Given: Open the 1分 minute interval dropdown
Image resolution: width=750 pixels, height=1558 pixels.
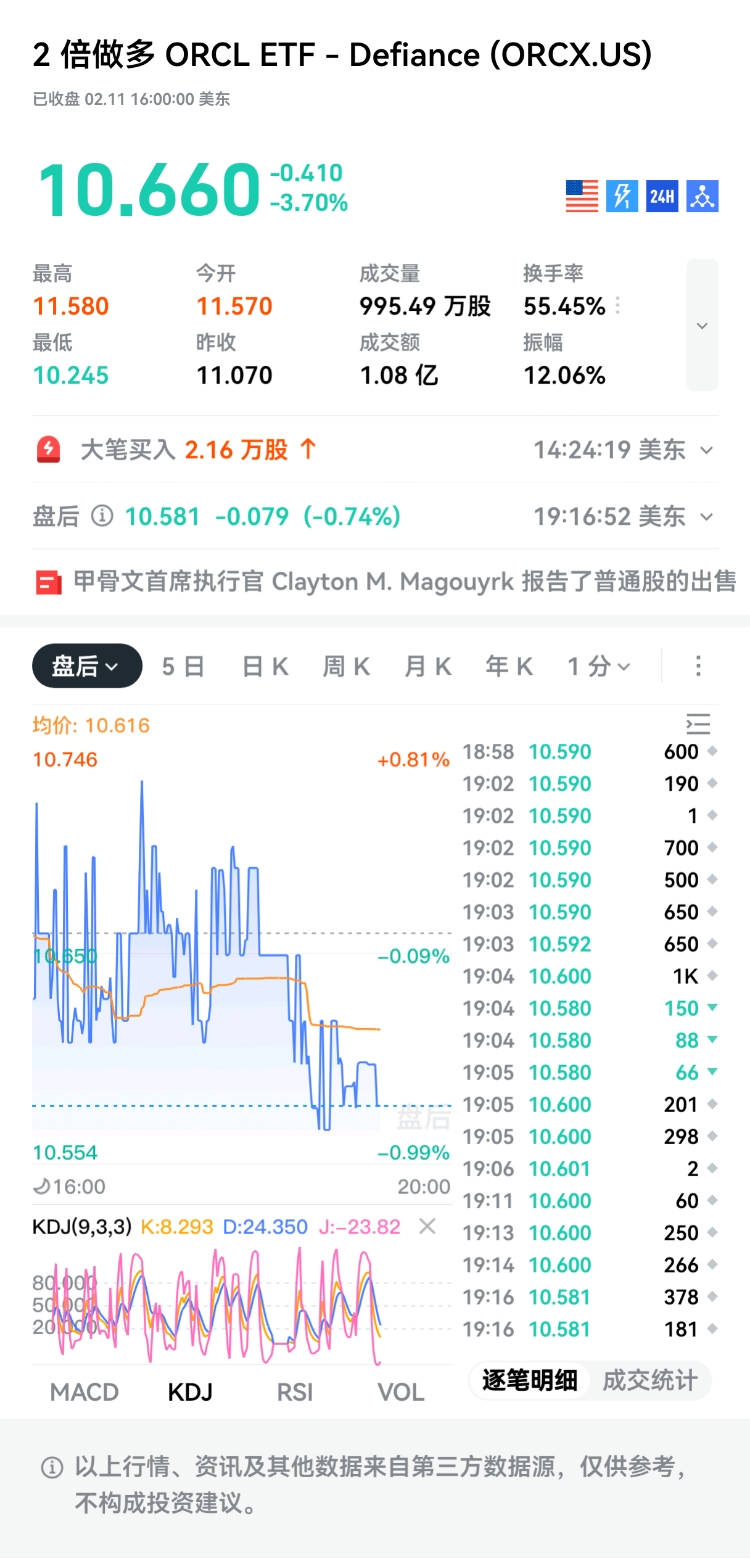Looking at the screenshot, I should pyautogui.click(x=599, y=666).
